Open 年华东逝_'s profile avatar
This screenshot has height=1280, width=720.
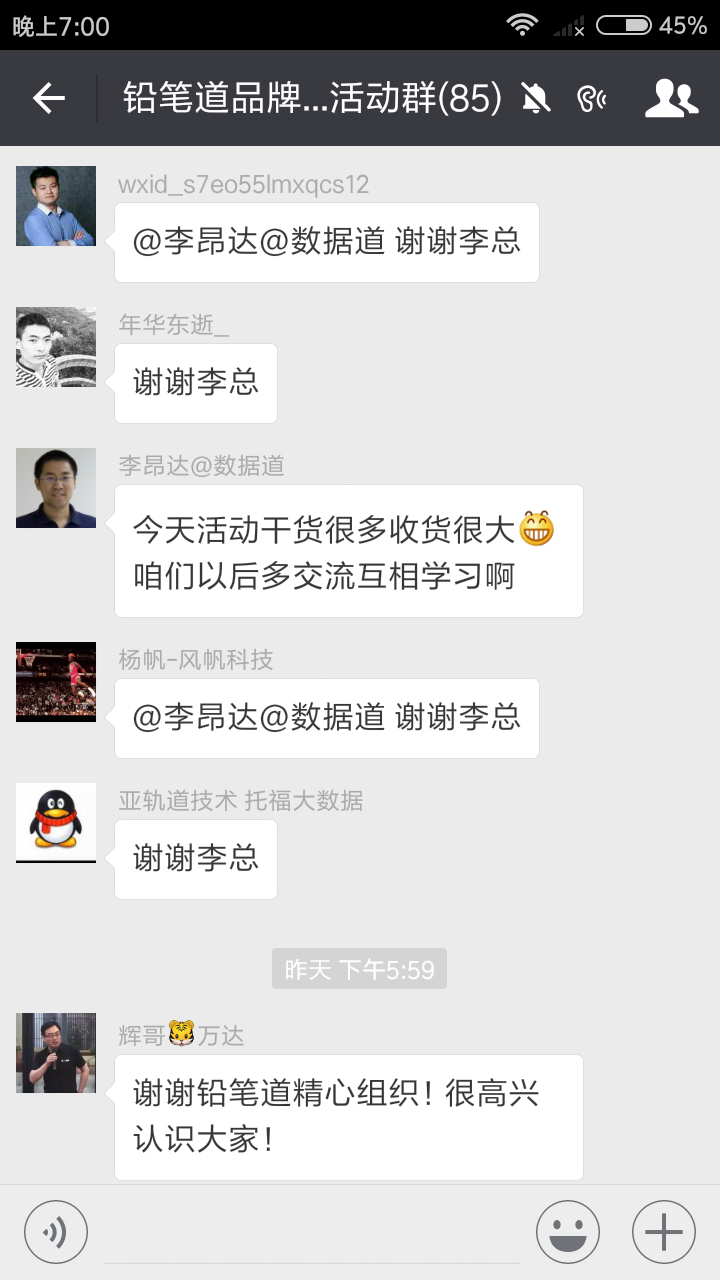(x=56, y=347)
